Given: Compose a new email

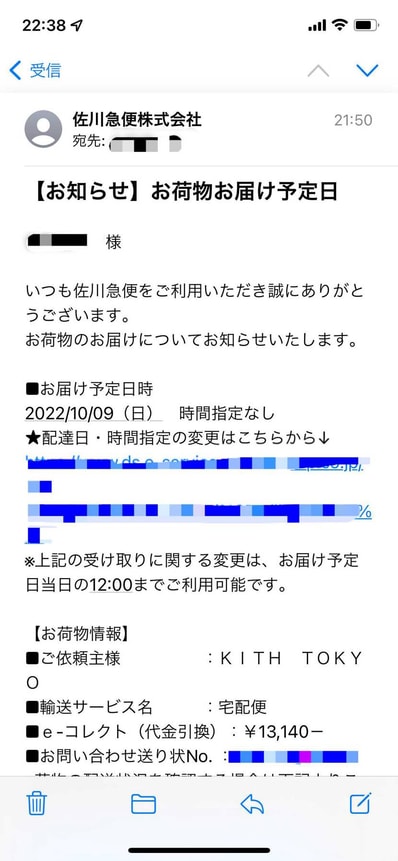Looking at the screenshot, I should (x=361, y=803).
